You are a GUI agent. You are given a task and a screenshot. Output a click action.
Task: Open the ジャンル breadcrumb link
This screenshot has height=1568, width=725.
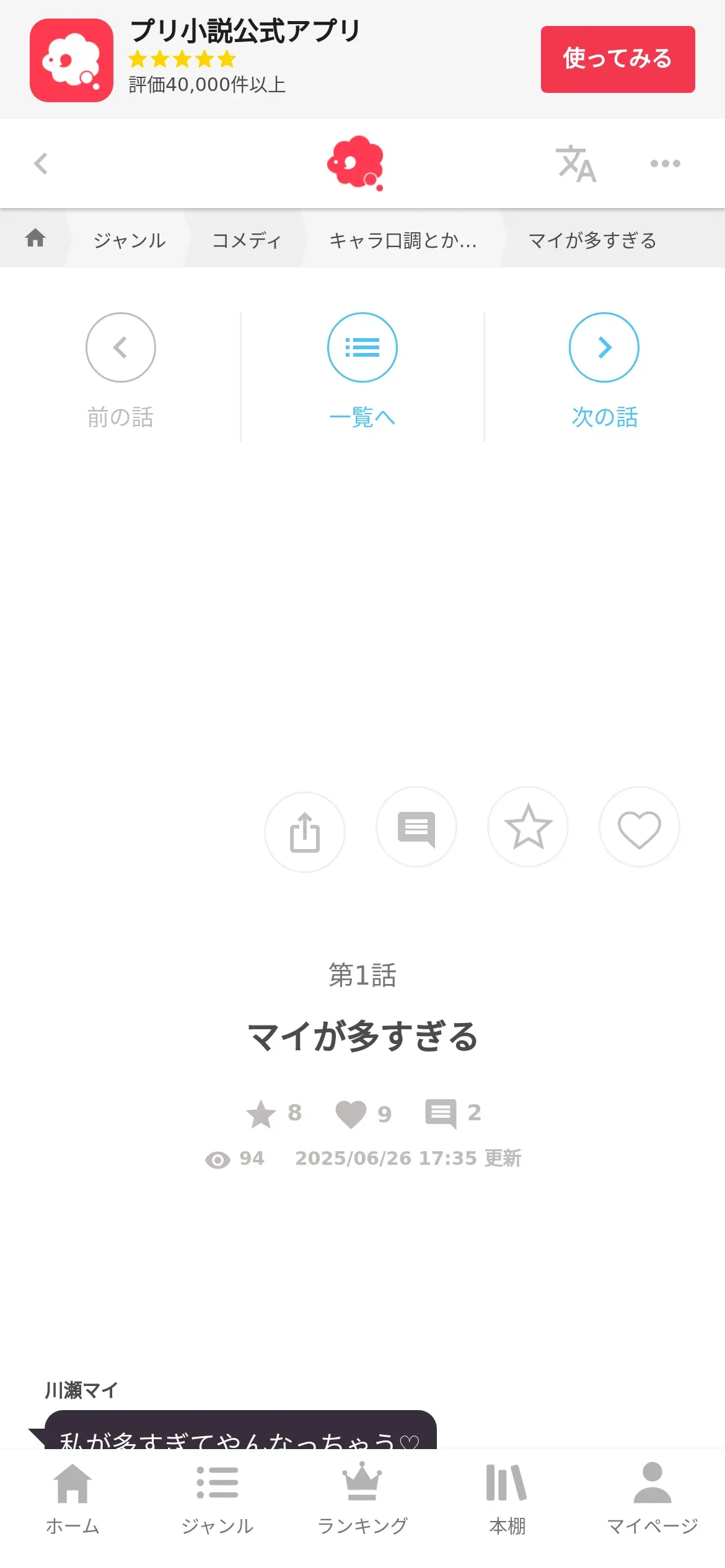click(x=130, y=240)
